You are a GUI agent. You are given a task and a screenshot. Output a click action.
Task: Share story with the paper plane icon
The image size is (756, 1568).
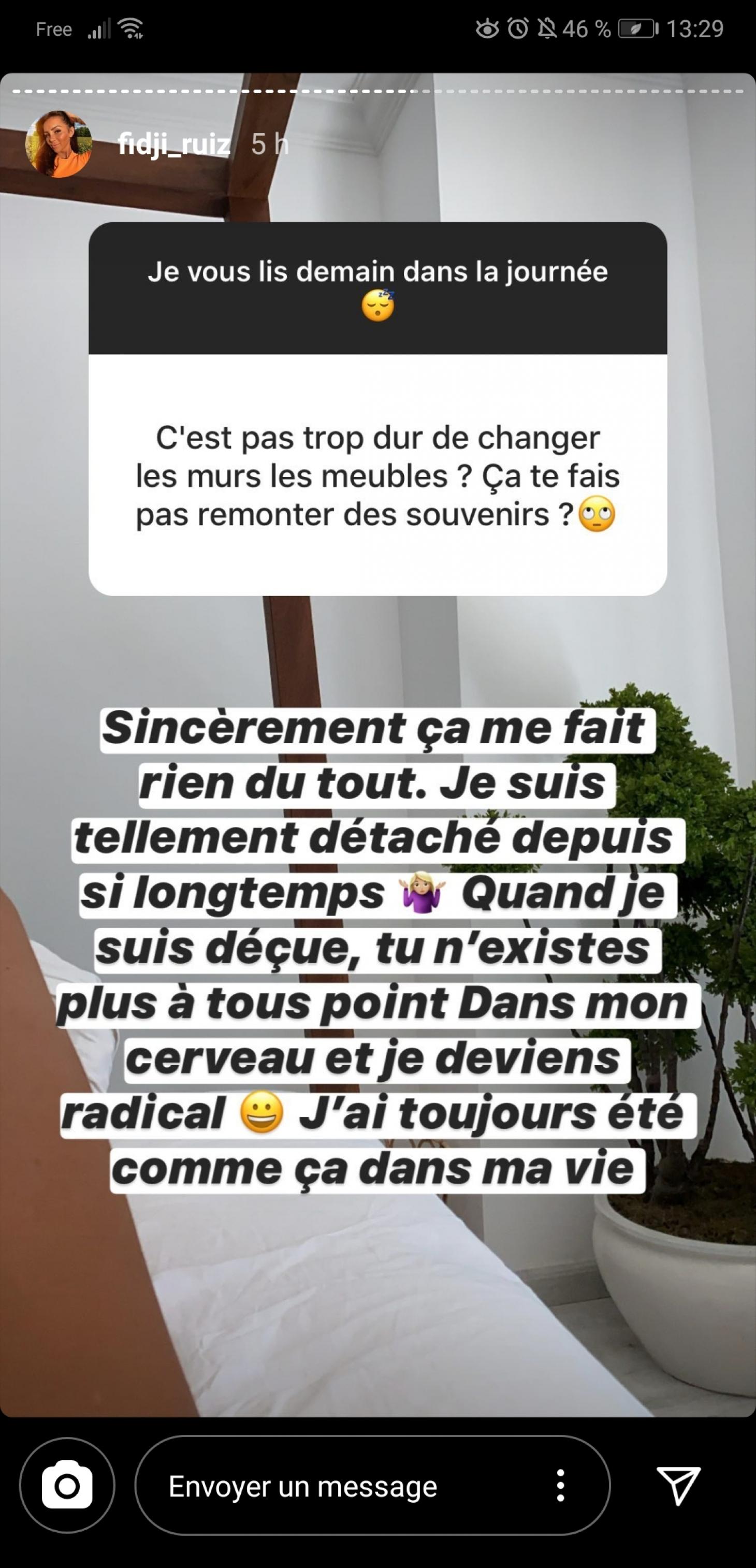coord(677,1485)
